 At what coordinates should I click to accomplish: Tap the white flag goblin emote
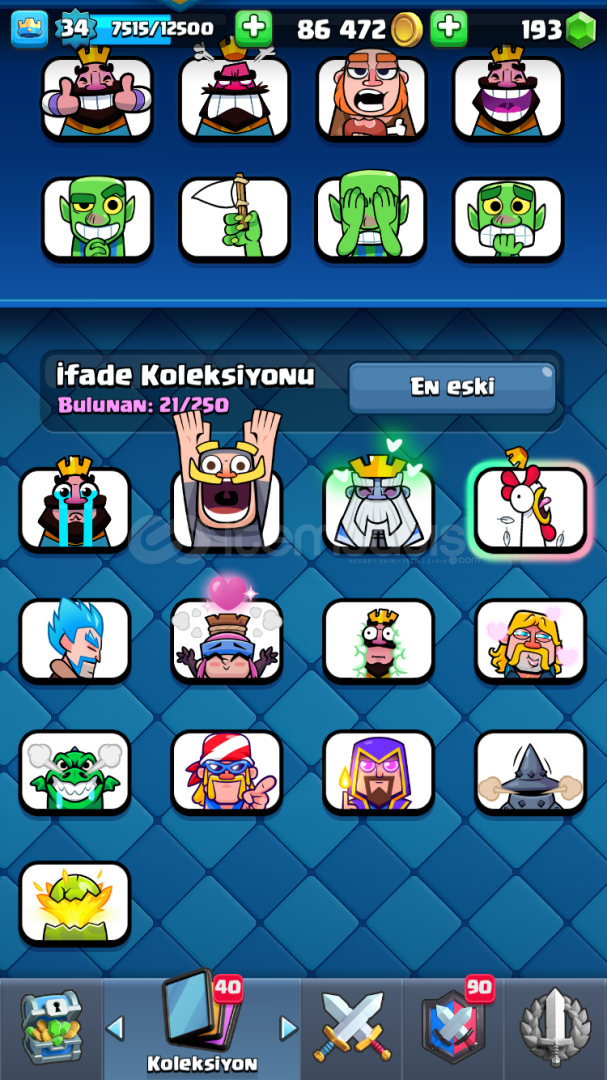pyautogui.click(x=234, y=219)
